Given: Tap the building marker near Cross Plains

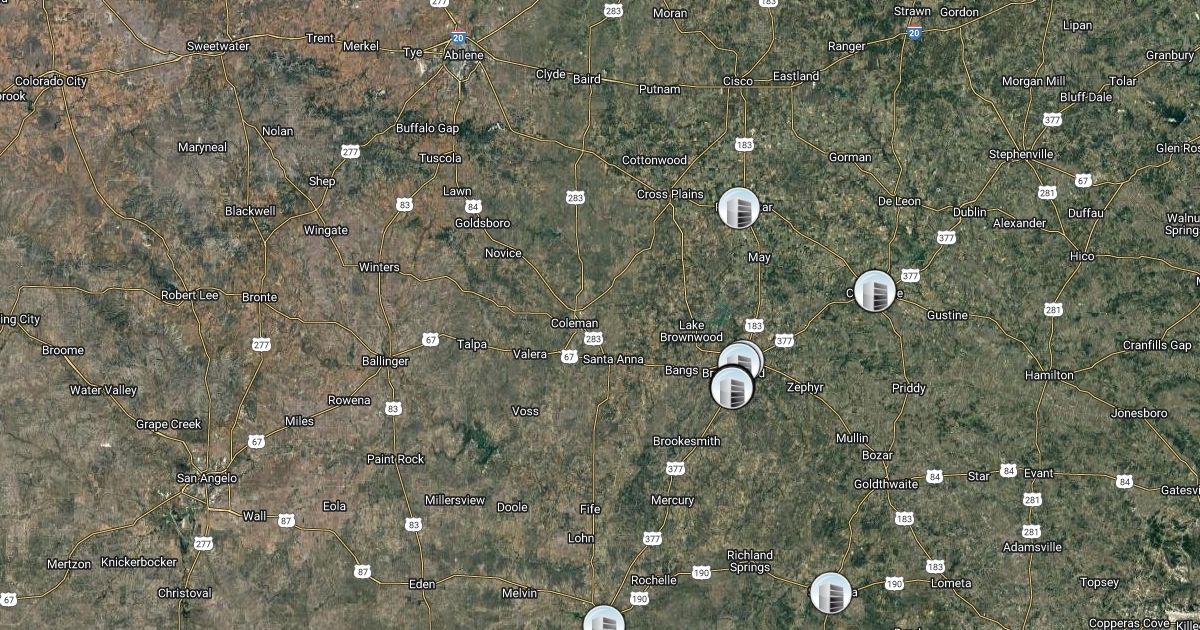Looking at the screenshot, I should (x=739, y=209).
